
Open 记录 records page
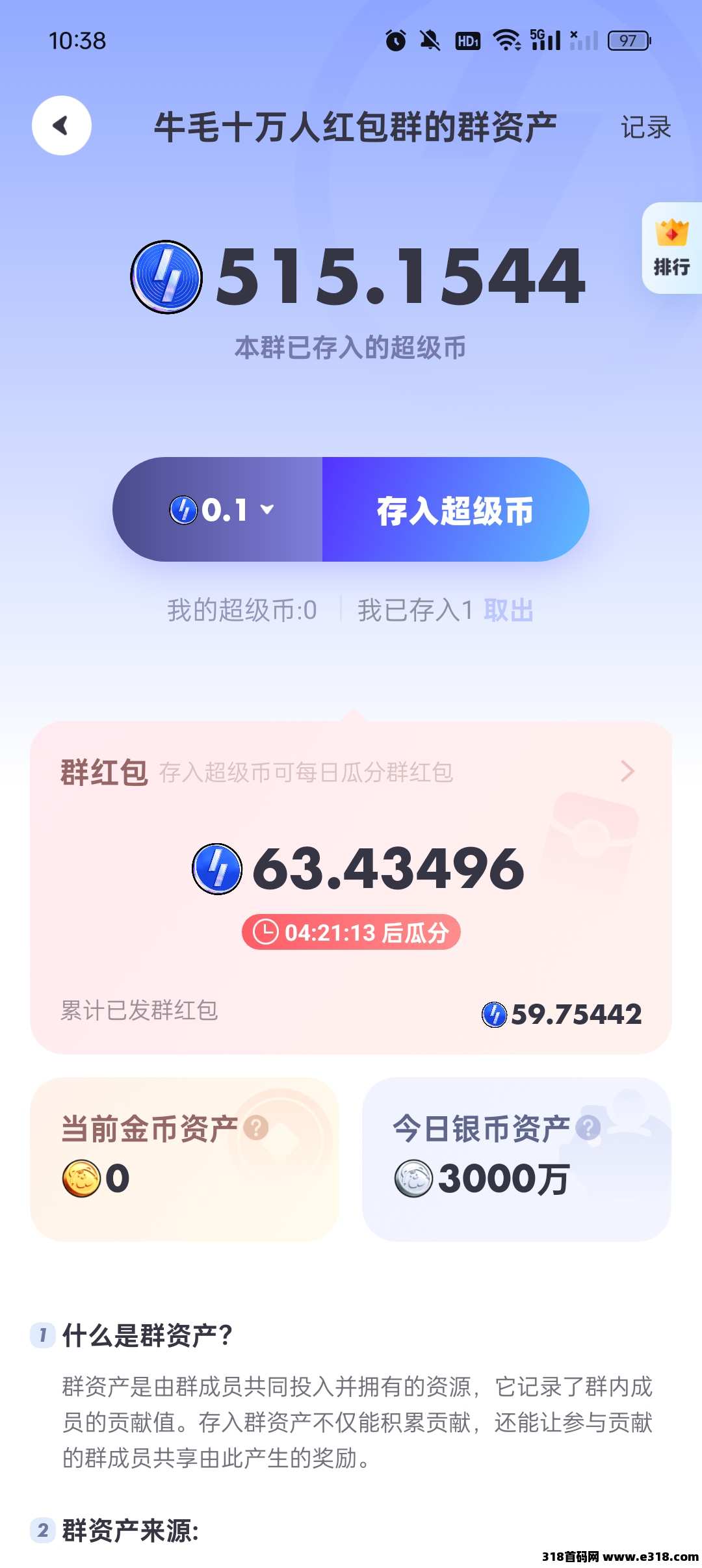point(645,127)
